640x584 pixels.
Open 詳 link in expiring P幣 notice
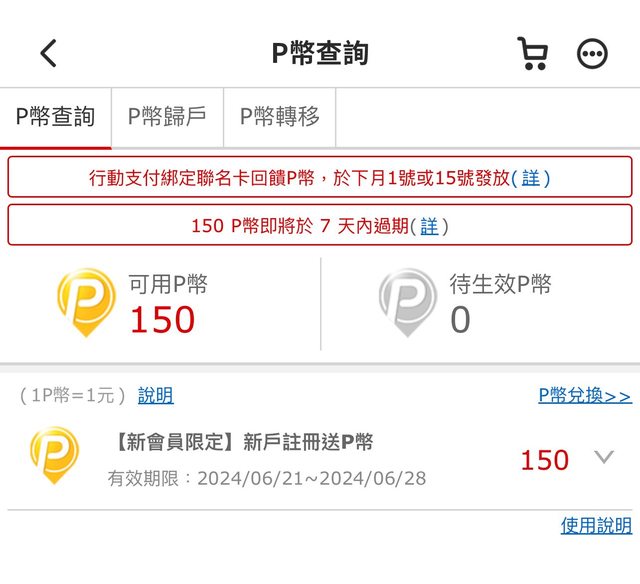pos(428,226)
